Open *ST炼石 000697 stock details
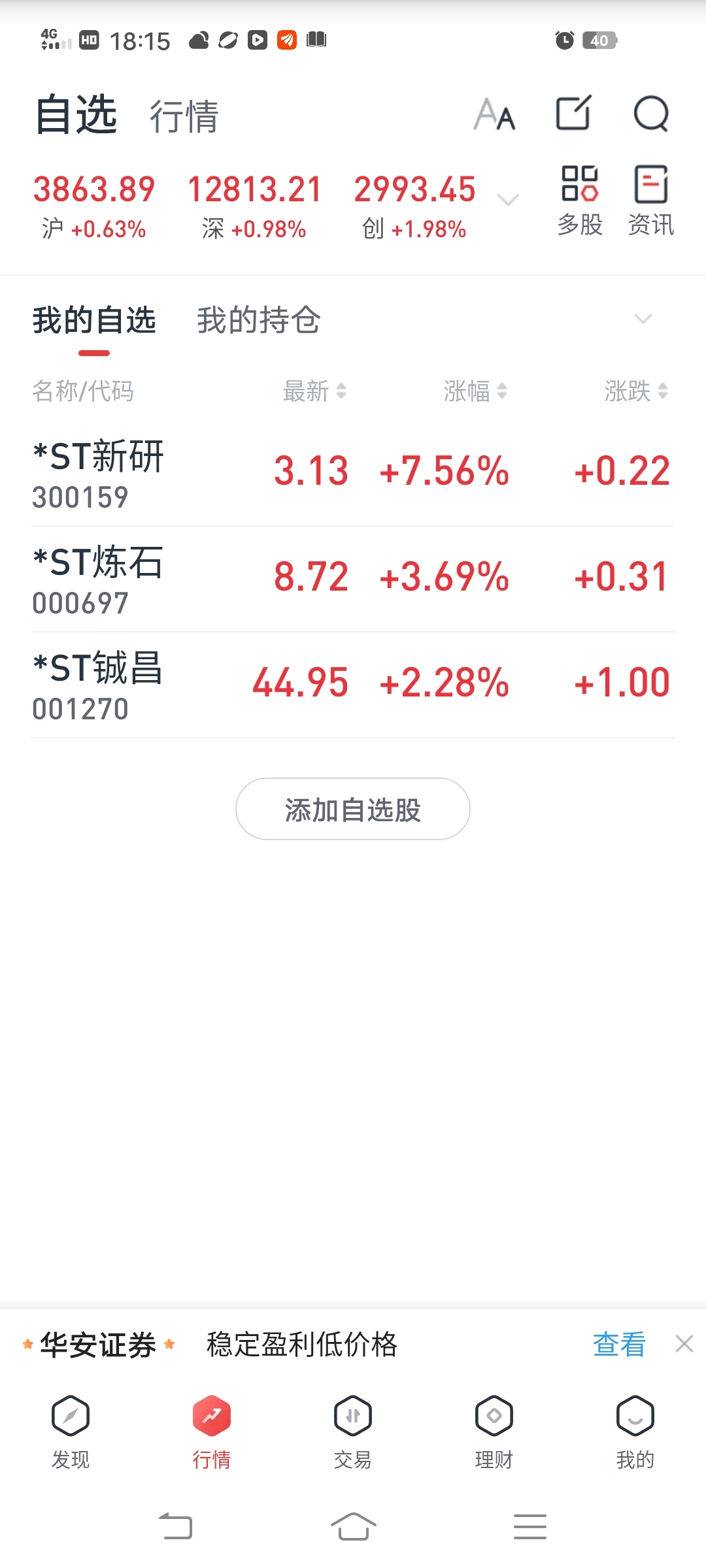 coord(353,580)
